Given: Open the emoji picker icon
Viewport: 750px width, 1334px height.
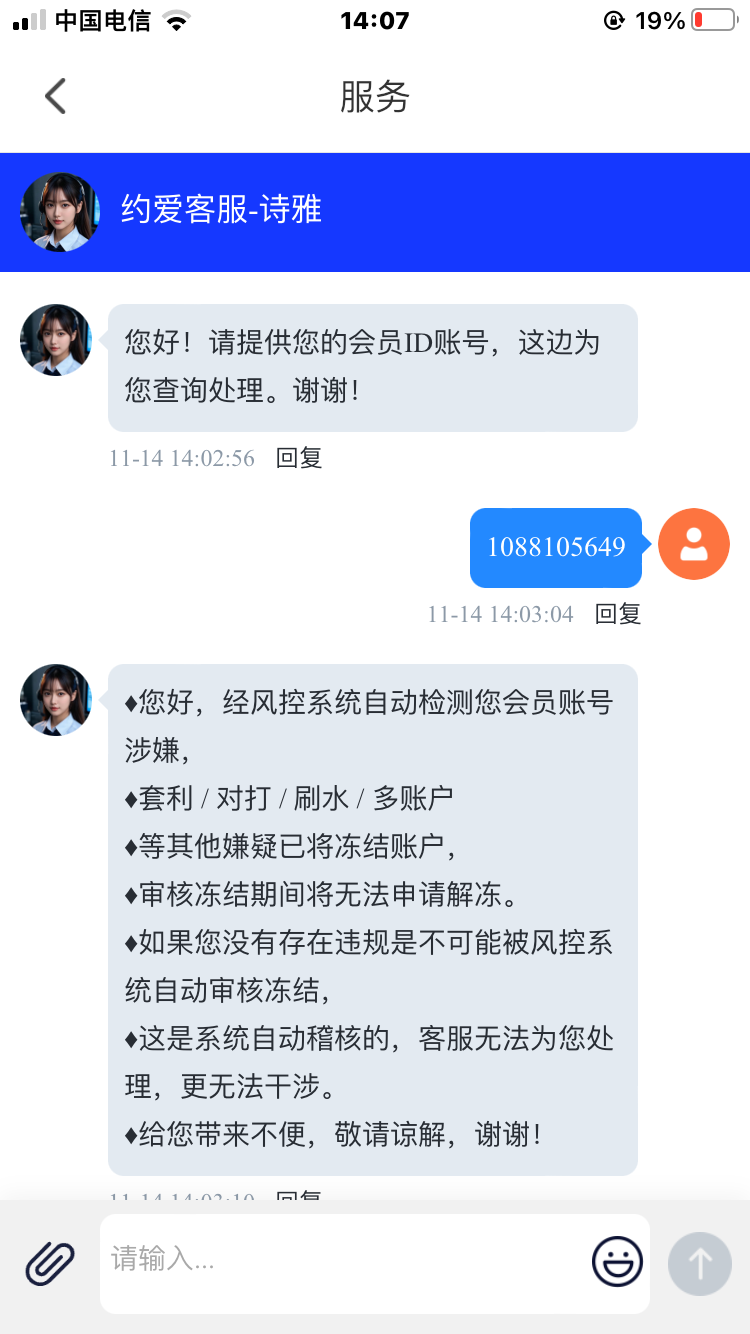Looking at the screenshot, I should pos(617,1262).
